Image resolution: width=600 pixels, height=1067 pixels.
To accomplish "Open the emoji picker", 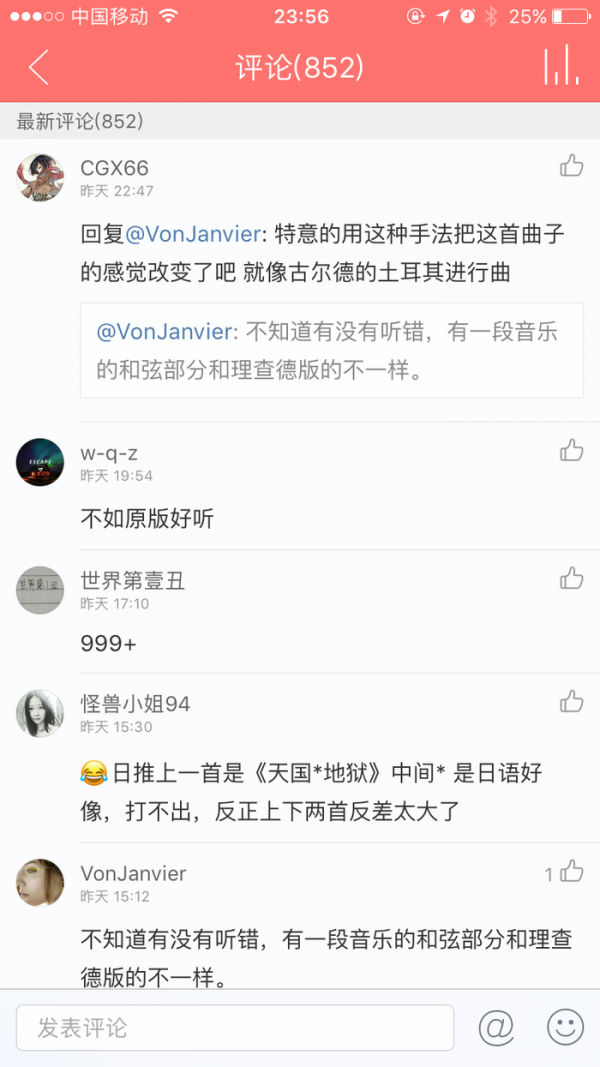I will tap(565, 1027).
